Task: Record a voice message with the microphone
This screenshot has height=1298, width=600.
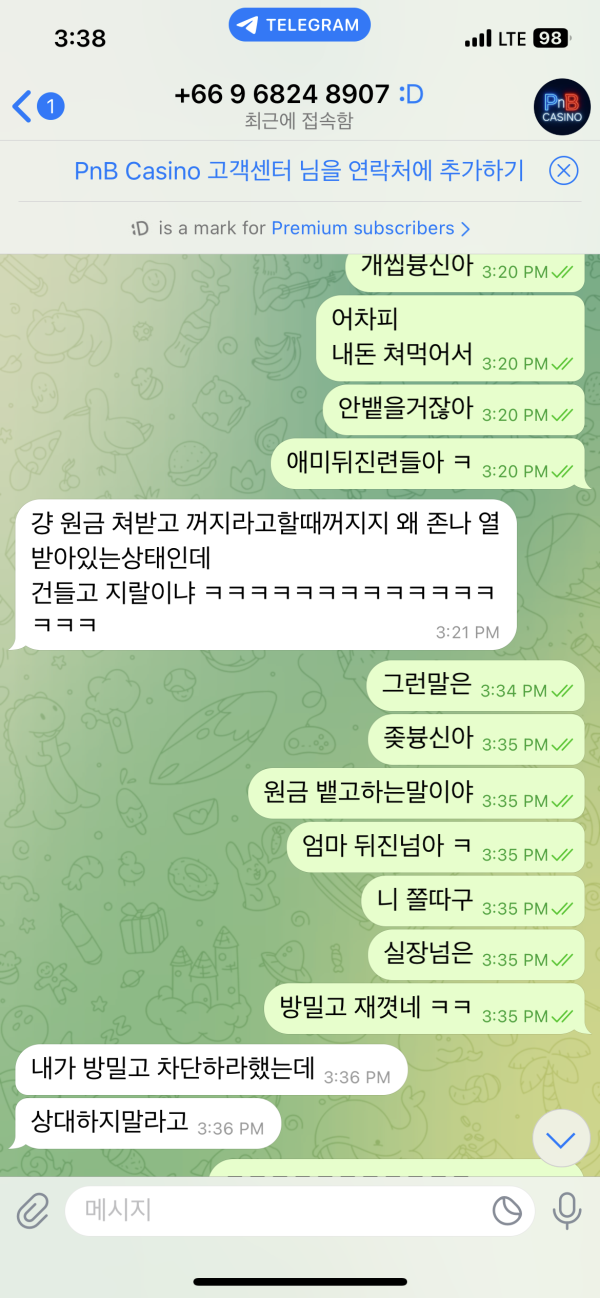Action: (567, 1211)
